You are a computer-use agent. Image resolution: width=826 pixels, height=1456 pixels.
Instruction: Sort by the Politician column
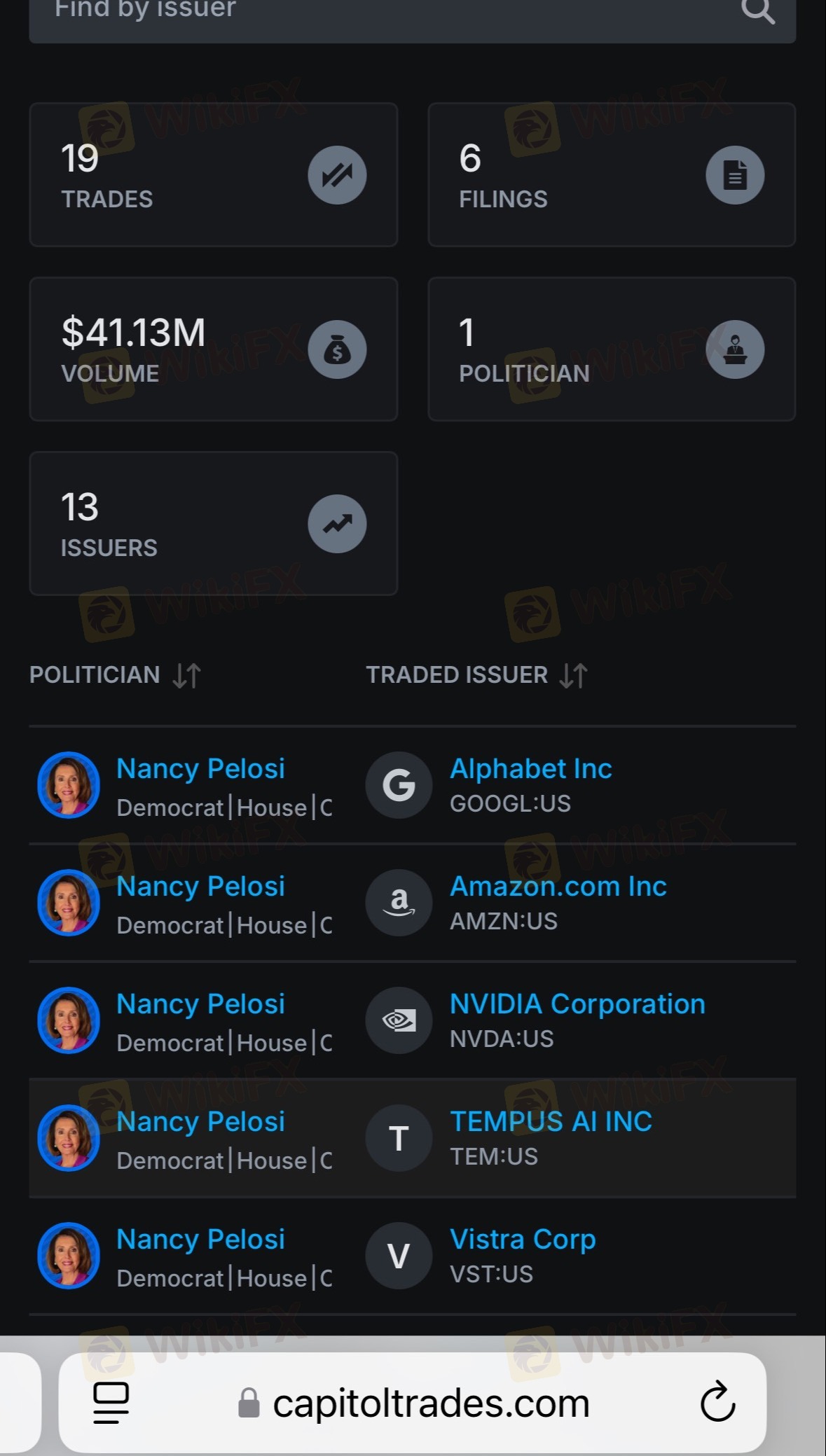point(115,675)
